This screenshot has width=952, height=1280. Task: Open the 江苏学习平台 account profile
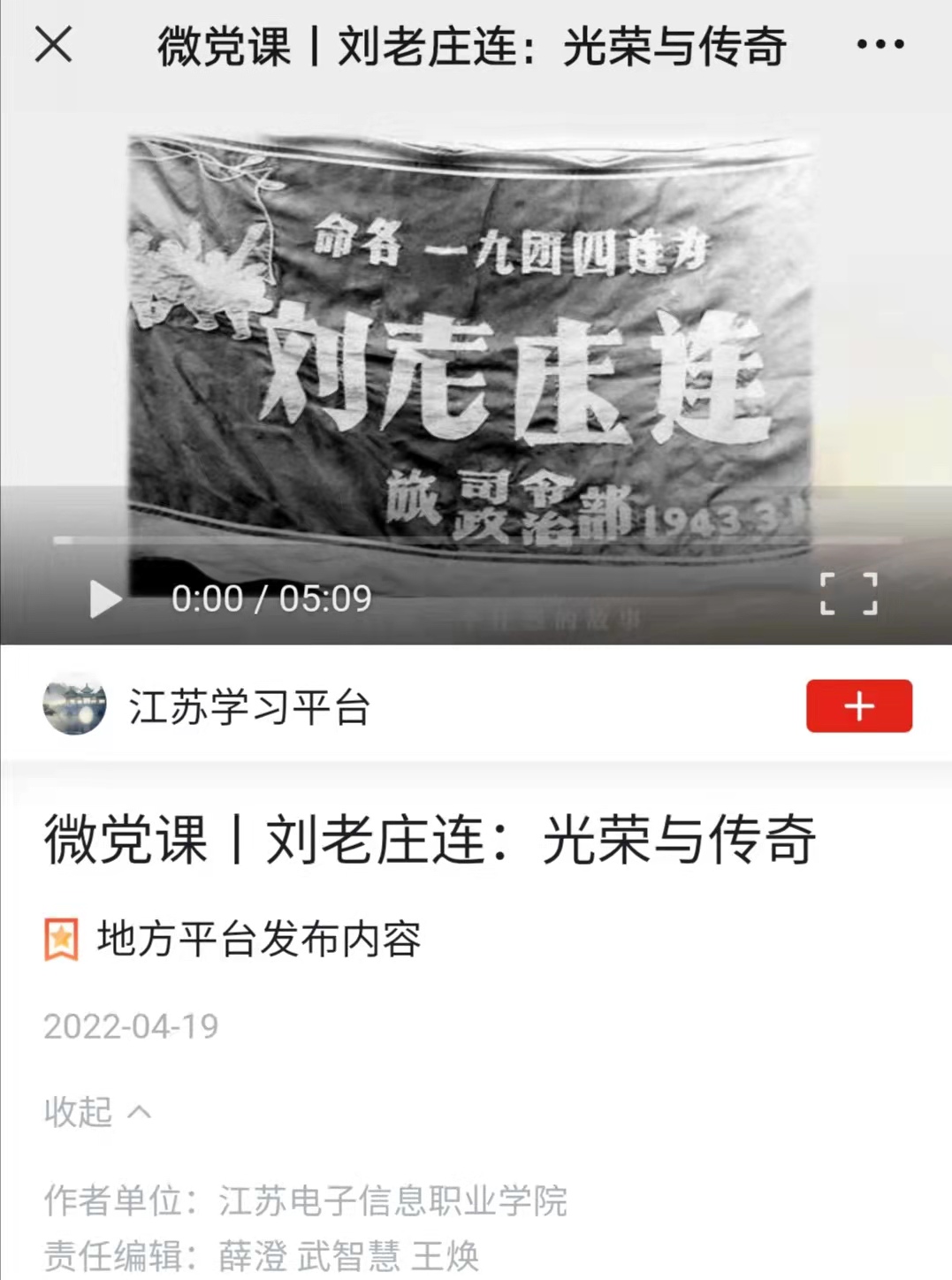248,707
